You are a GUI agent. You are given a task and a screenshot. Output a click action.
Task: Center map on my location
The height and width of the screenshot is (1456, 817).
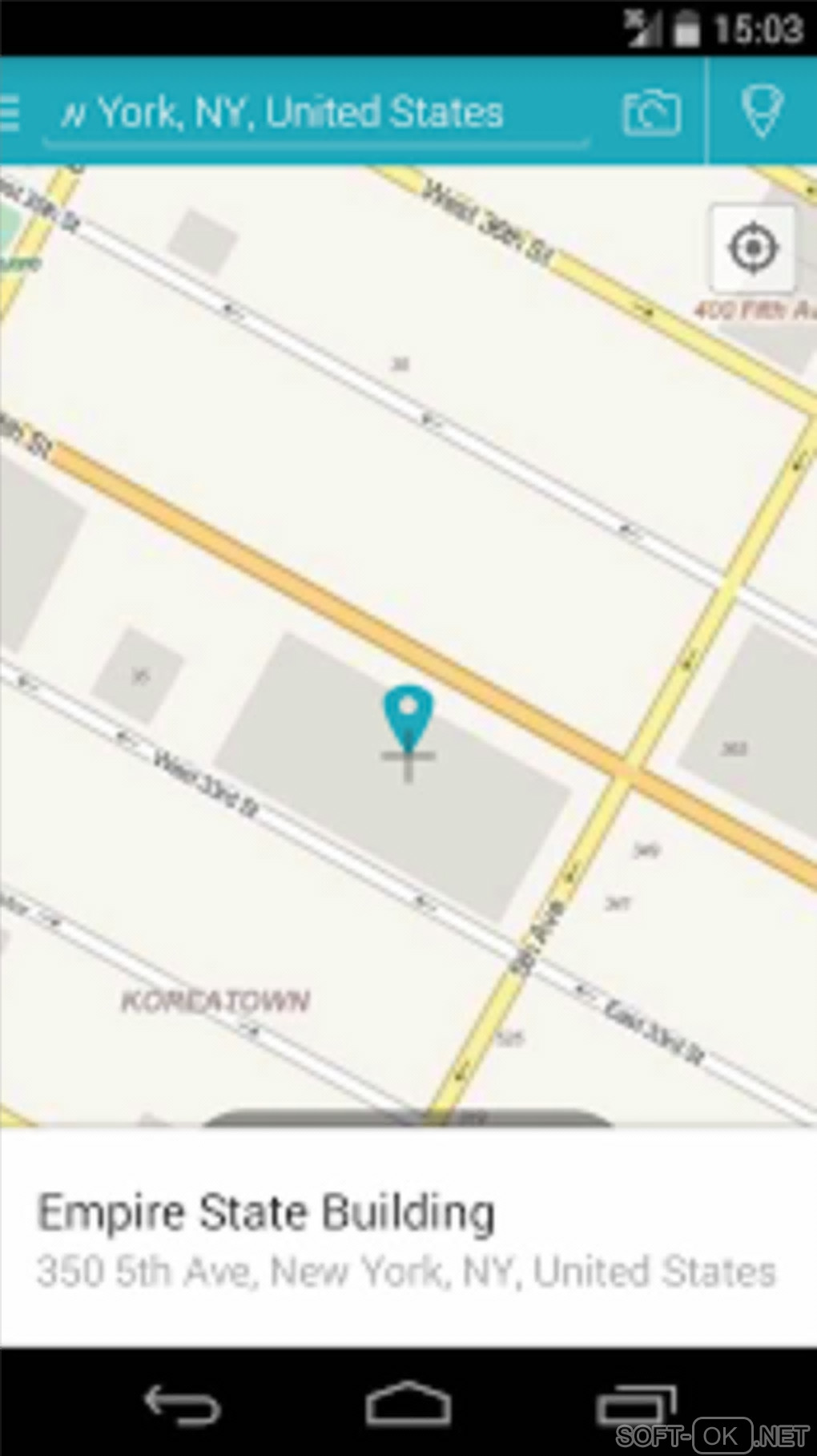pos(752,248)
